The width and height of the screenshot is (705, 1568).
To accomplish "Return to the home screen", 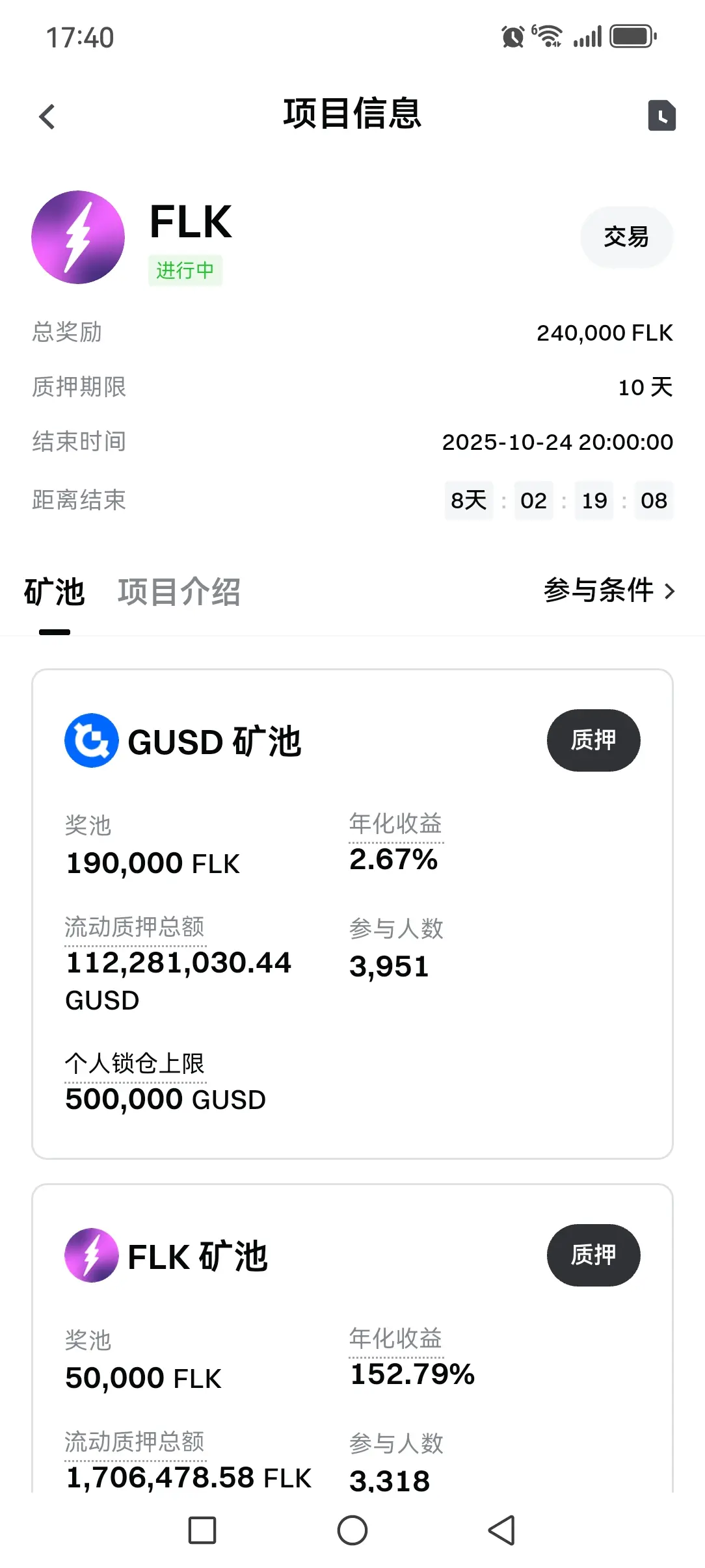I will (352, 1530).
